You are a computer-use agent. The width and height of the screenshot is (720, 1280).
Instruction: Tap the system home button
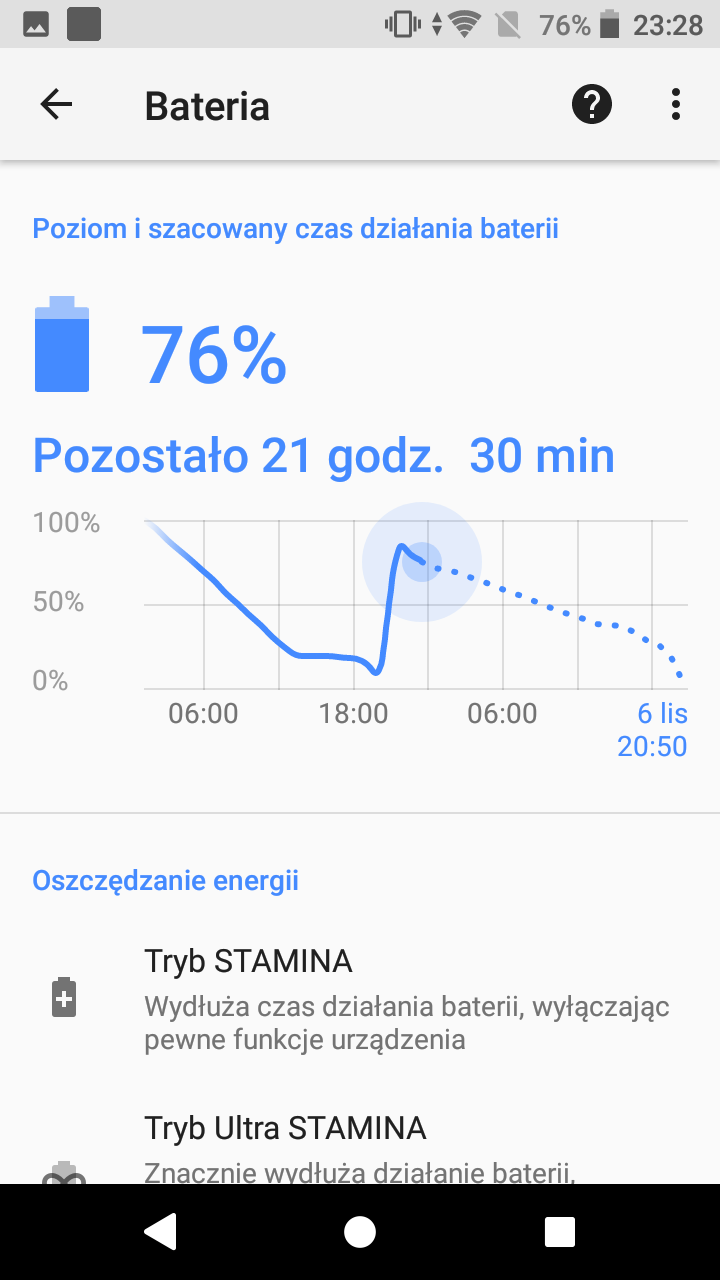pos(360,1232)
